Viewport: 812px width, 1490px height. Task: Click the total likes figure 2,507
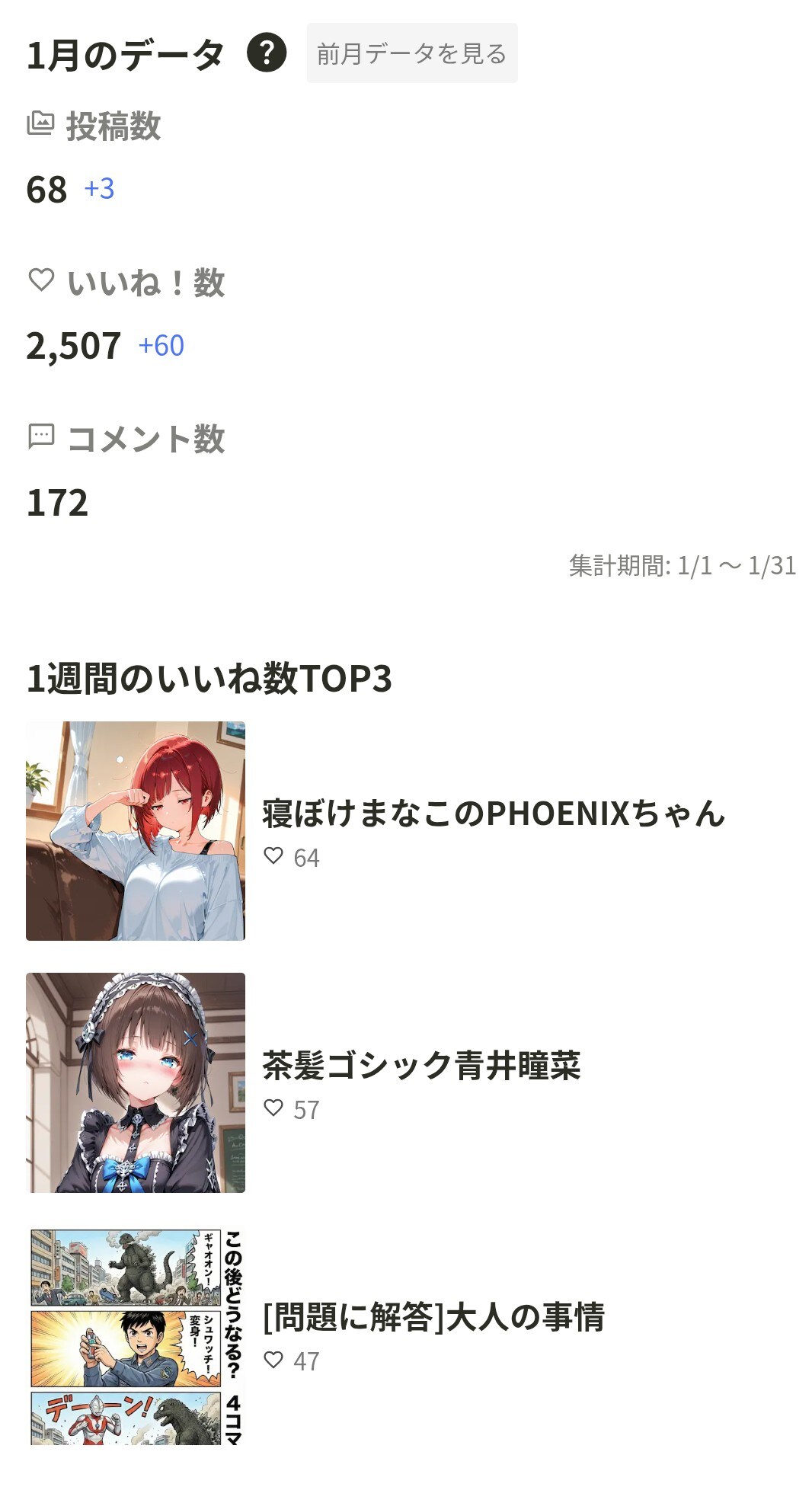coord(72,345)
